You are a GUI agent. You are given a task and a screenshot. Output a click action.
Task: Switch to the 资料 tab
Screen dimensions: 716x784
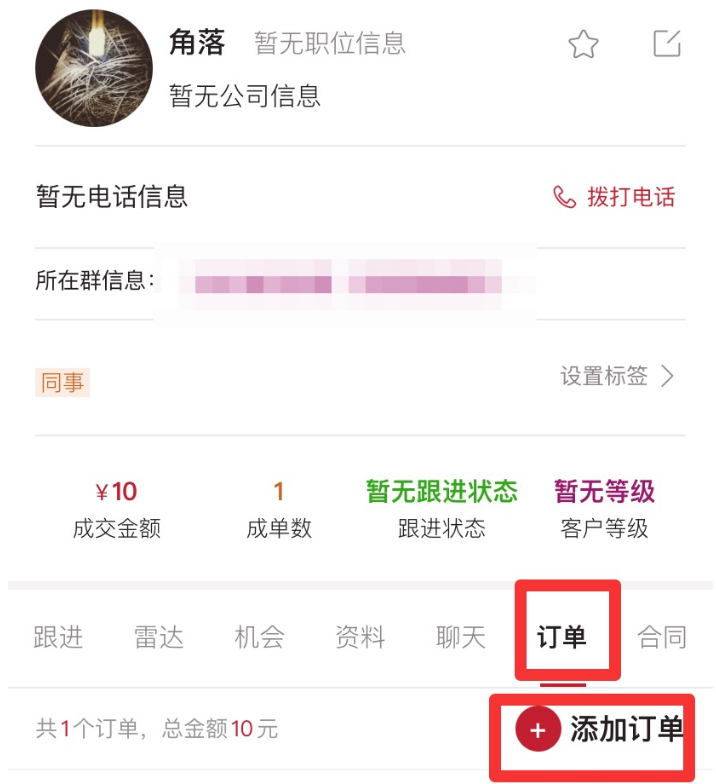click(x=360, y=637)
